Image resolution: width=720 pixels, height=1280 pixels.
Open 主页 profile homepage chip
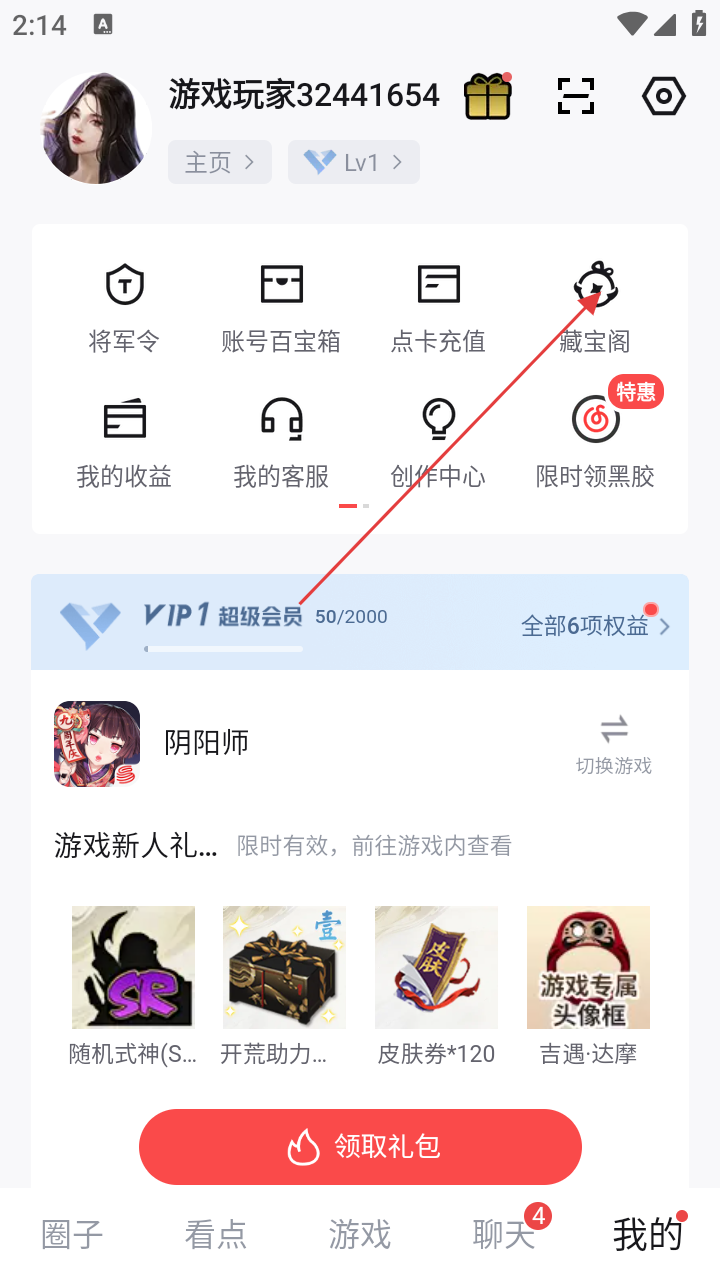220,162
